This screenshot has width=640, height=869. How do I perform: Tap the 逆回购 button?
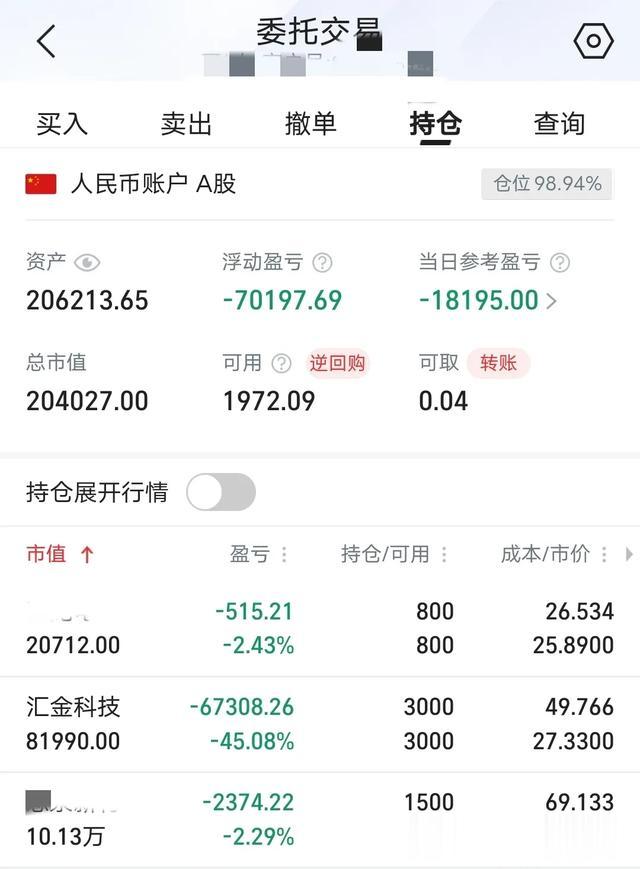point(337,363)
